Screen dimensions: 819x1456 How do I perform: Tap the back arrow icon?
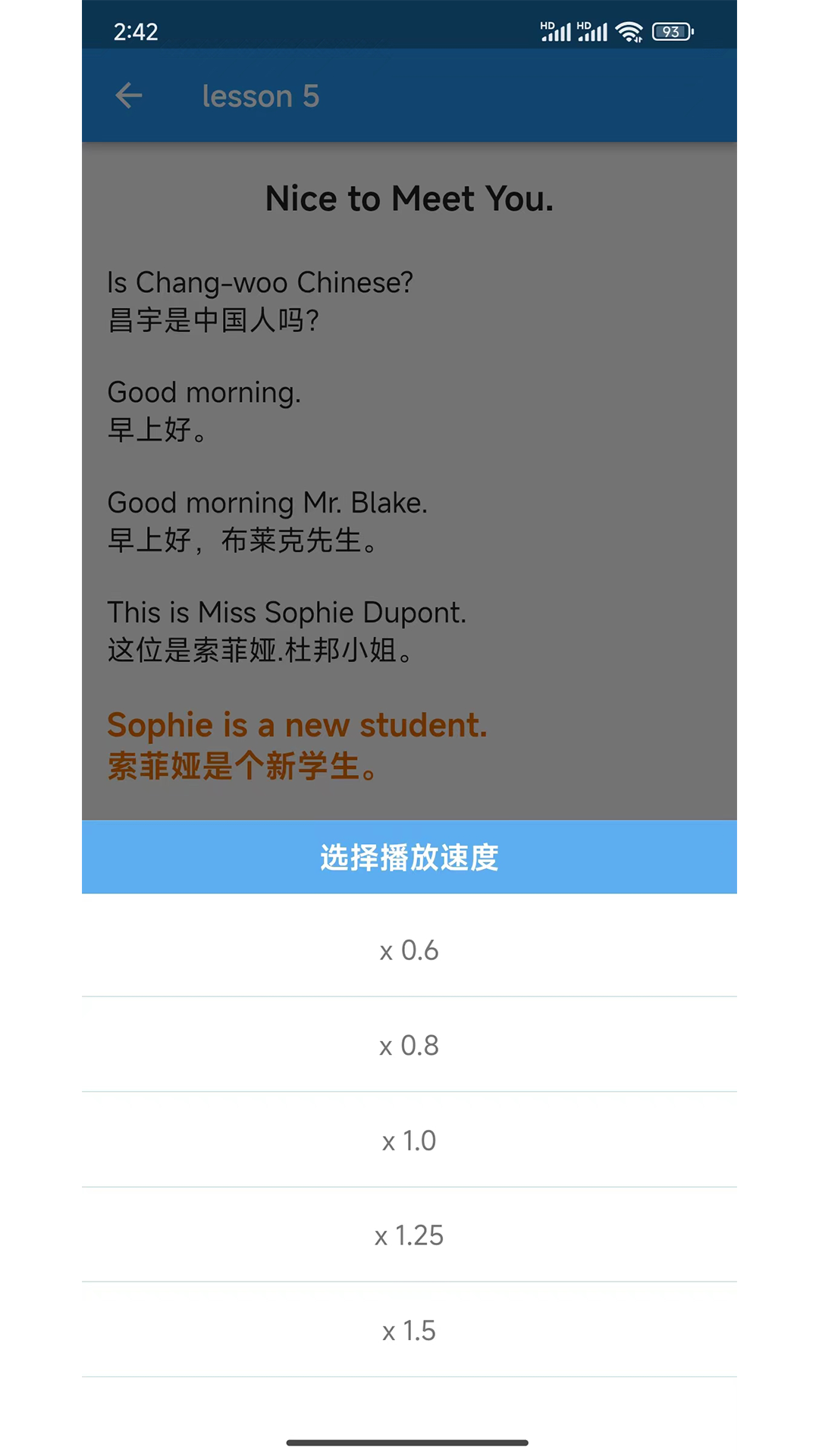[127, 96]
